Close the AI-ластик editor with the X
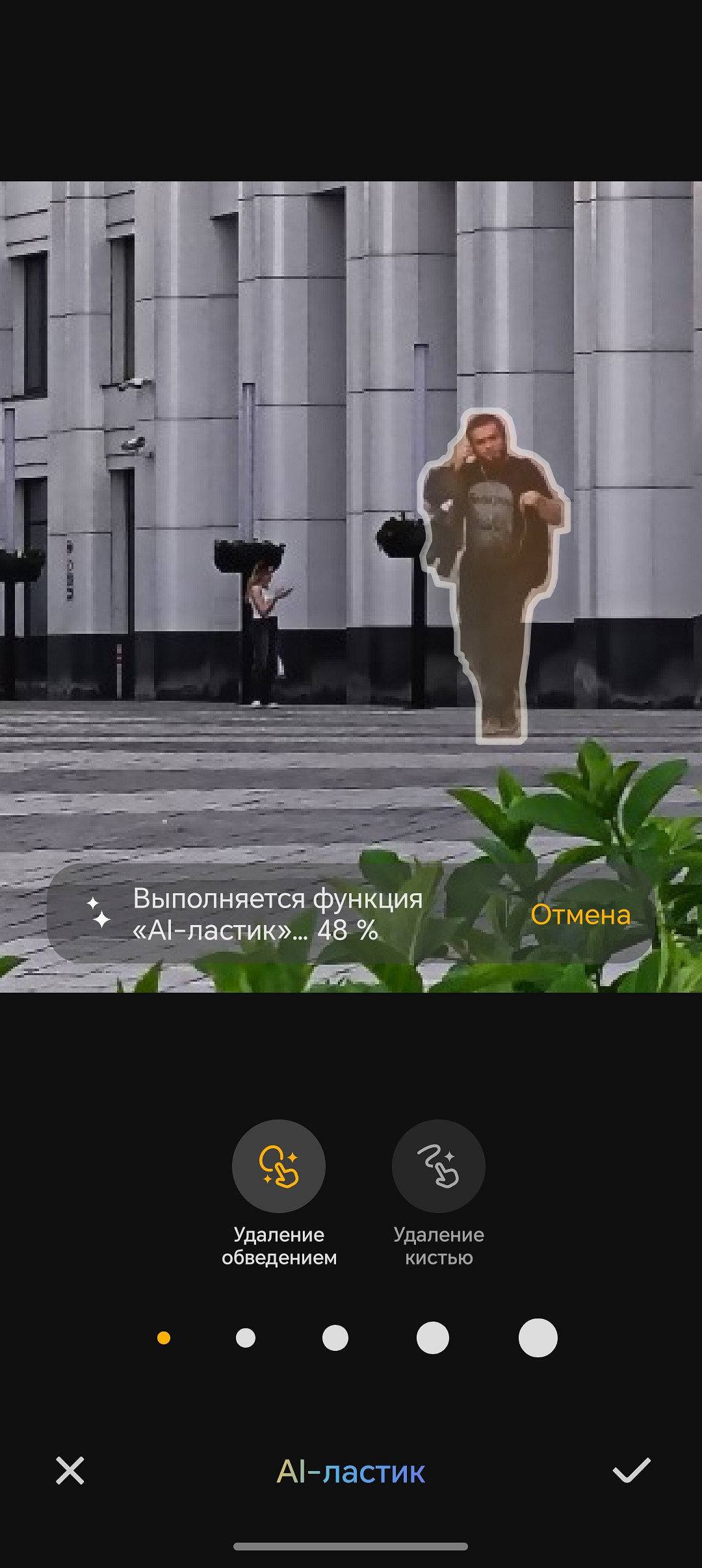 (70, 1470)
